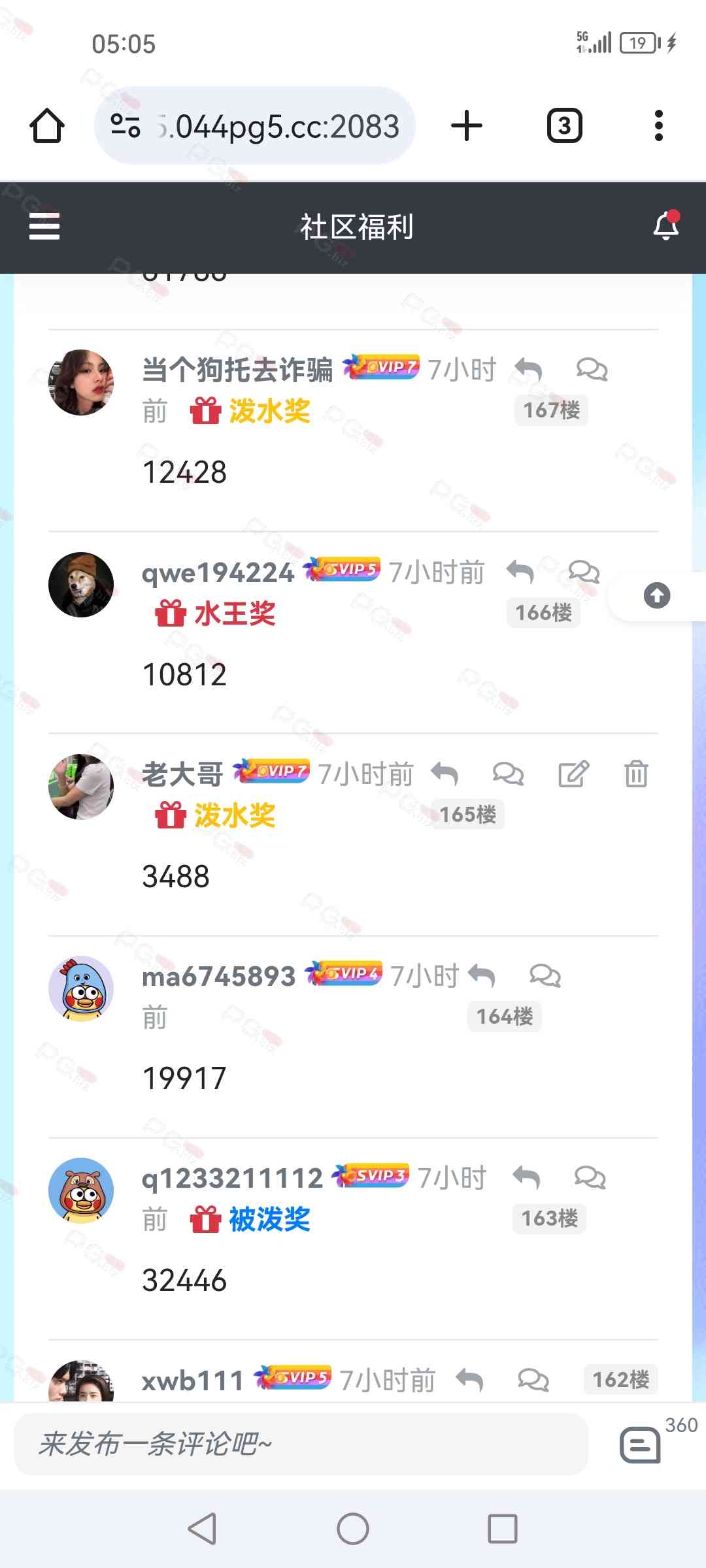Edit 老大哥's comment
706x1568 pixels.
573,774
